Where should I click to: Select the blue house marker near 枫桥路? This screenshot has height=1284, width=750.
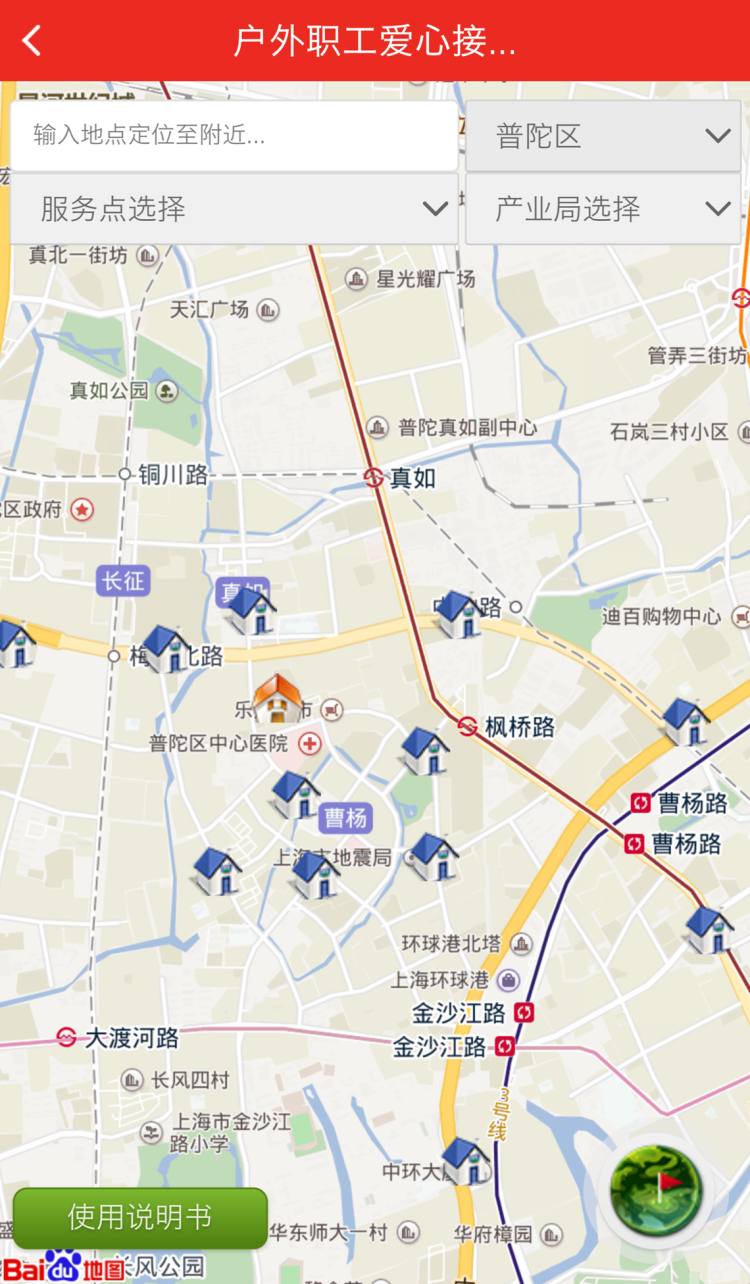(425, 751)
